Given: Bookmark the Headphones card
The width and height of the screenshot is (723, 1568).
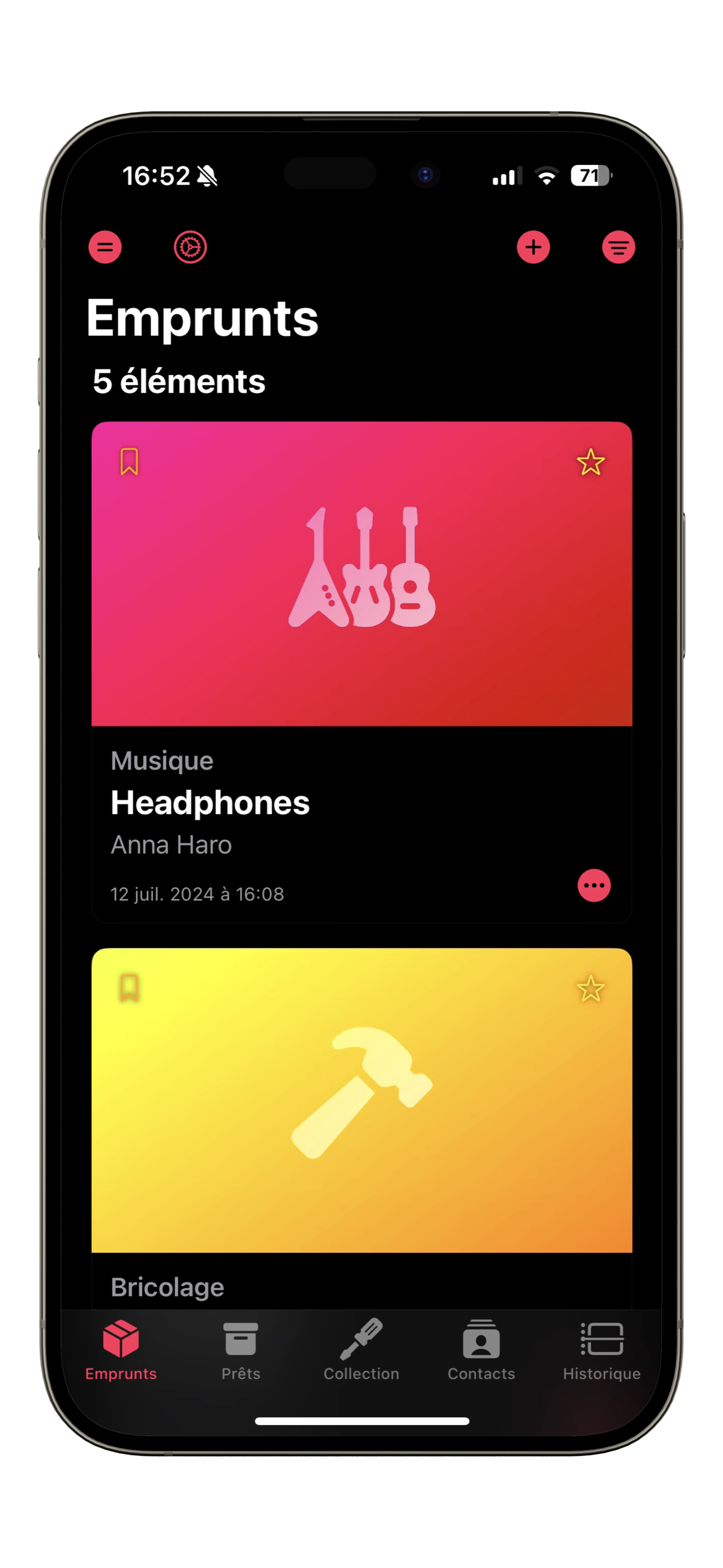Looking at the screenshot, I should tap(129, 462).
